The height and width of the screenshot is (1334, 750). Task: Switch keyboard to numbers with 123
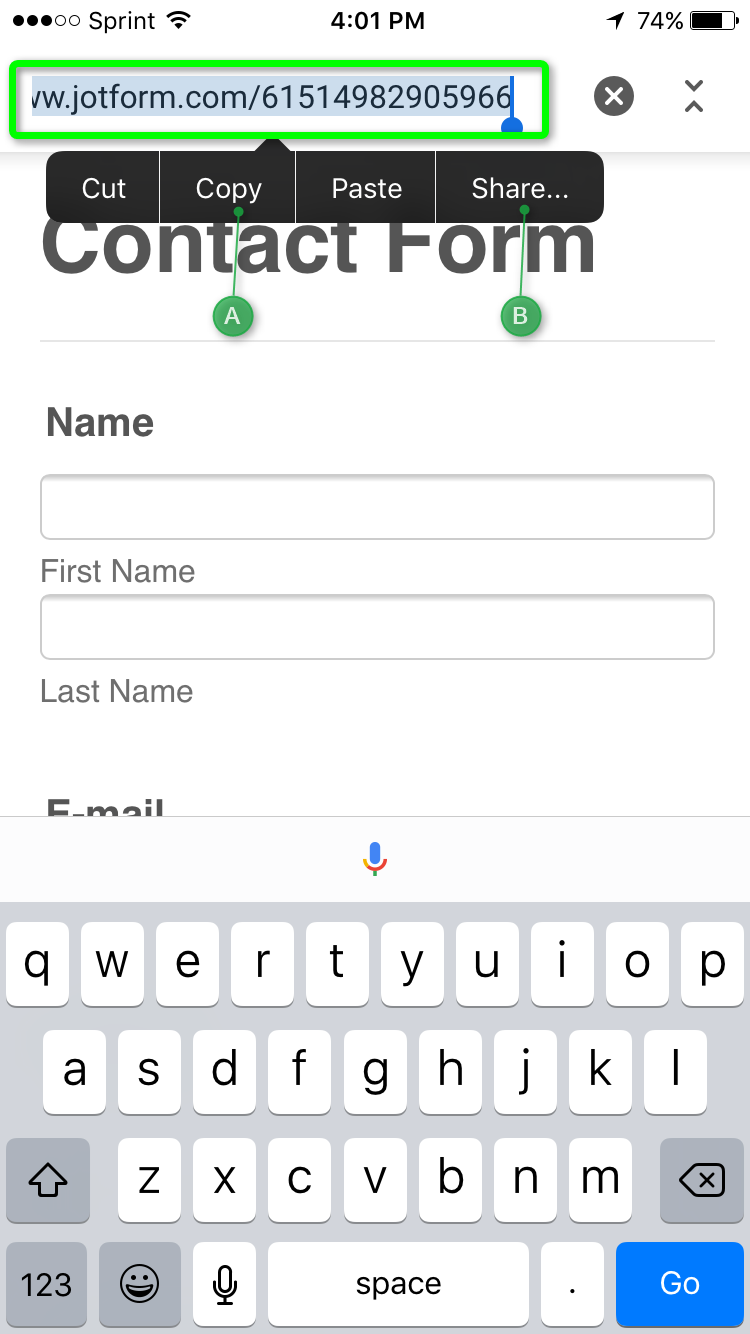(x=47, y=1283)
